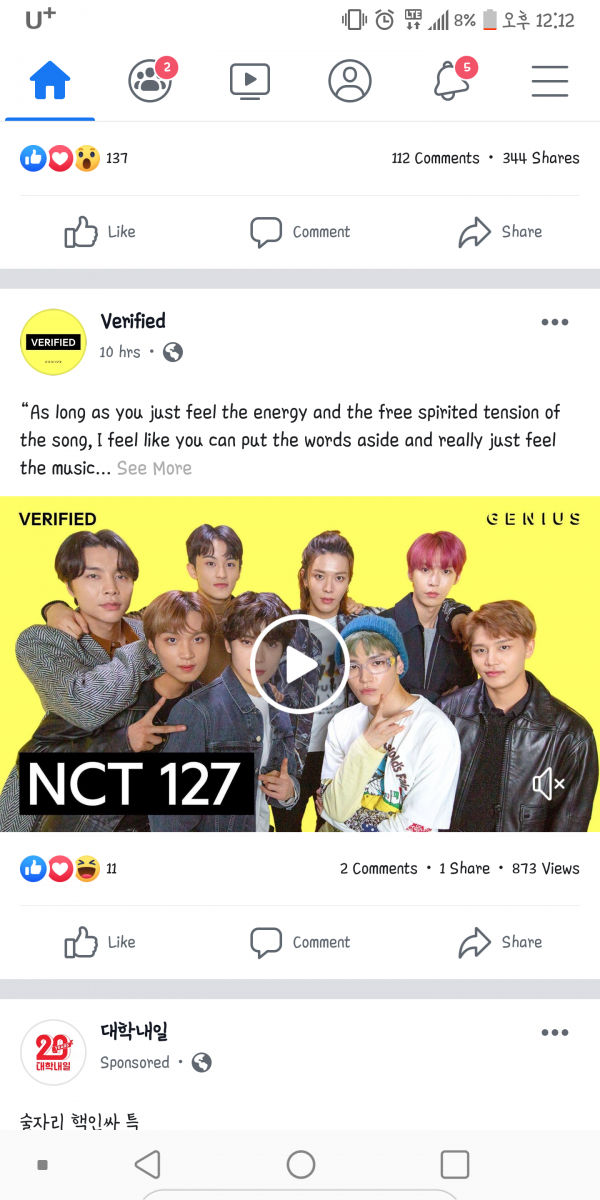The width and height of the screenshot is (600, 1200).
Task: Open options menu for Verified post
Action: click(x=554, y=322)
